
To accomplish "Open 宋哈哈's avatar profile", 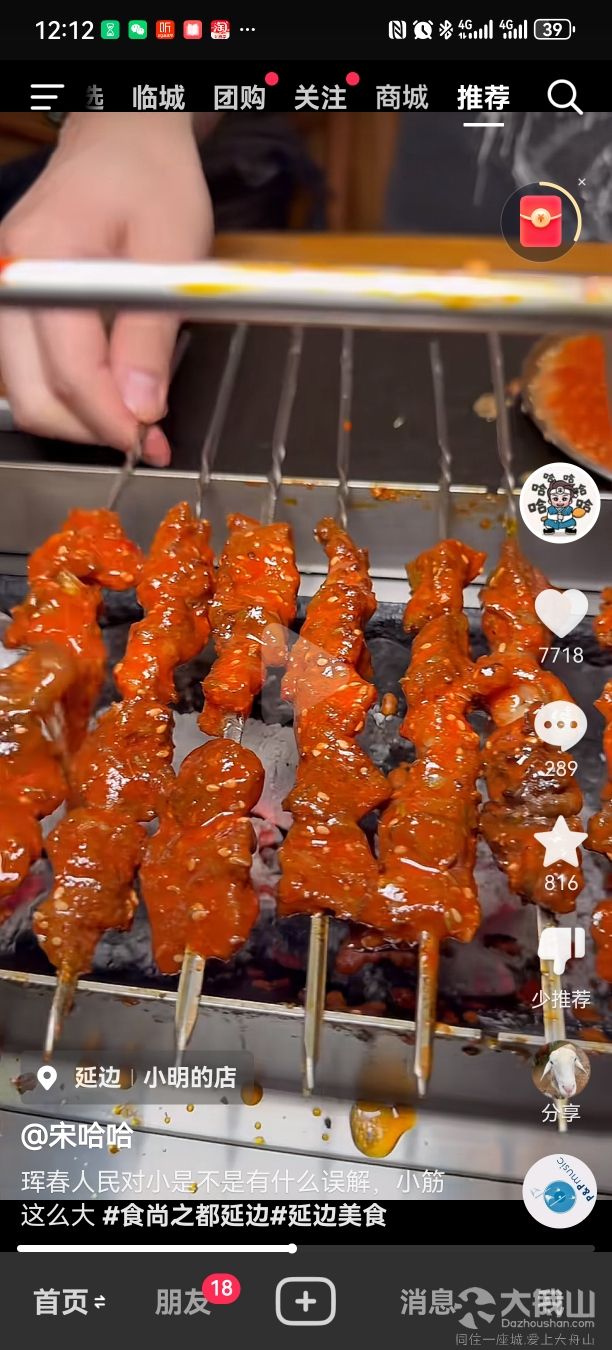I will (x=560, y=503).
